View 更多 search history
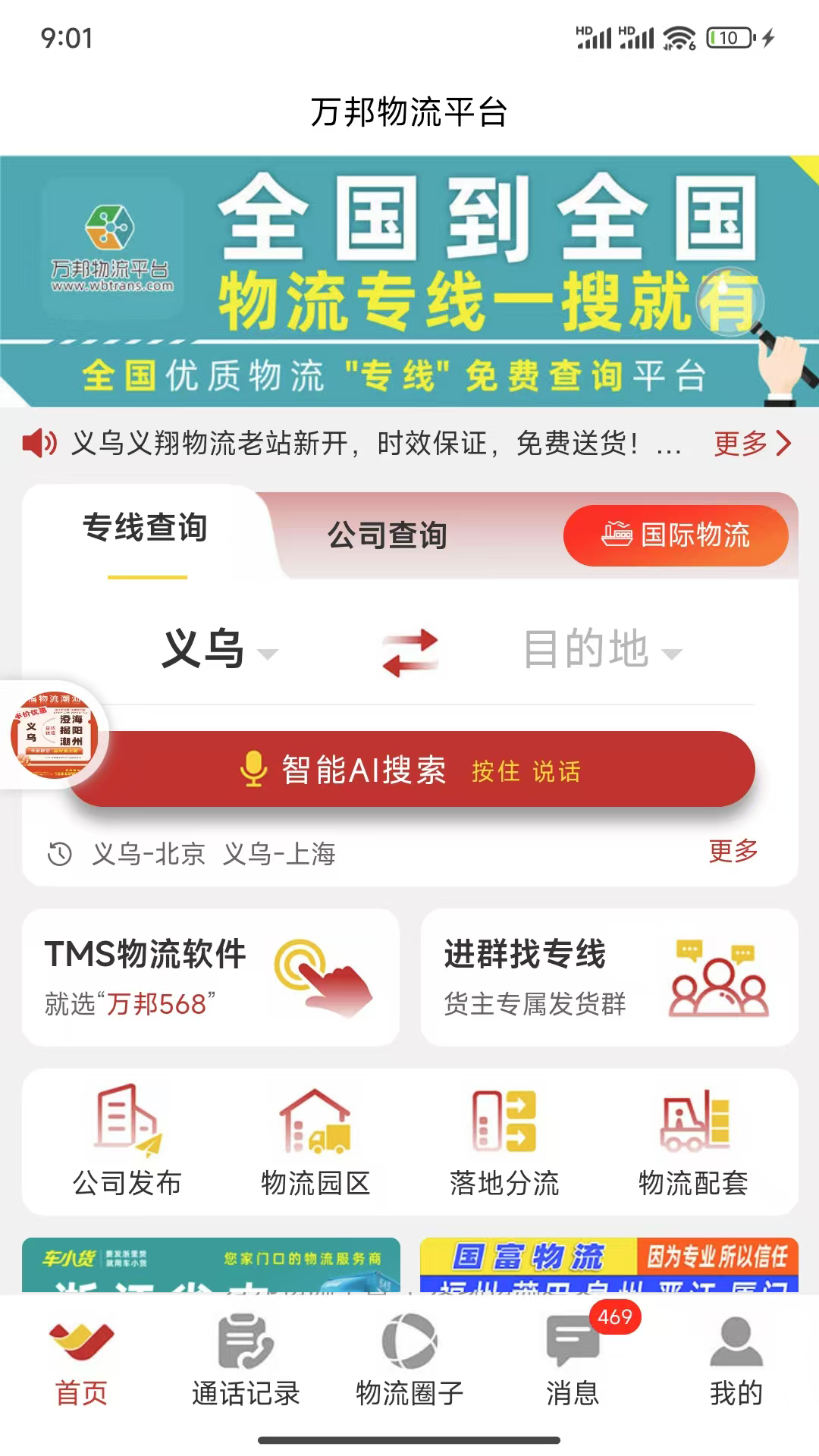The height and width of the screenshot is (1456, 819). 733,852
